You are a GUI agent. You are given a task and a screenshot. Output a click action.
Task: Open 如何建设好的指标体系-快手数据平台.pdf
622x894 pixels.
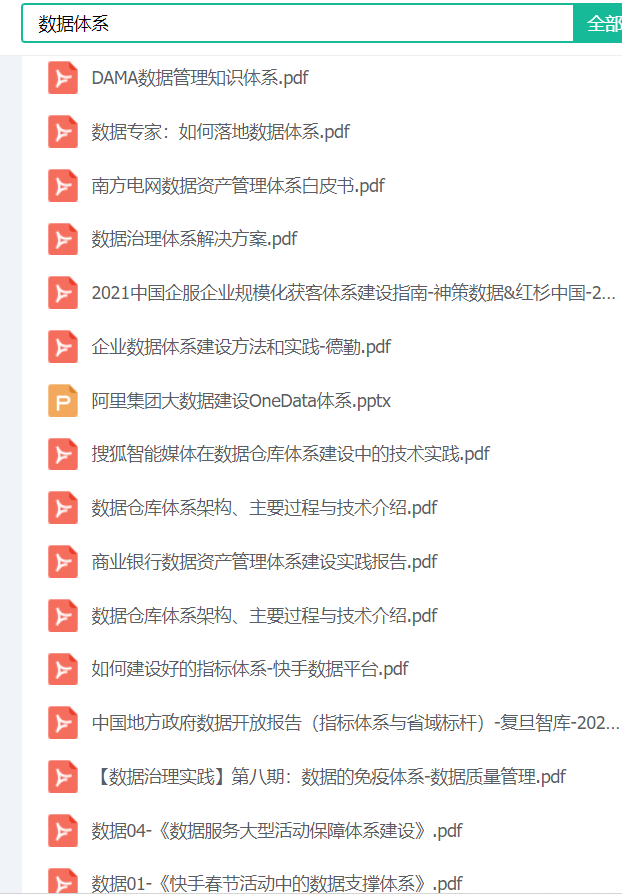(x=249, y=669)
